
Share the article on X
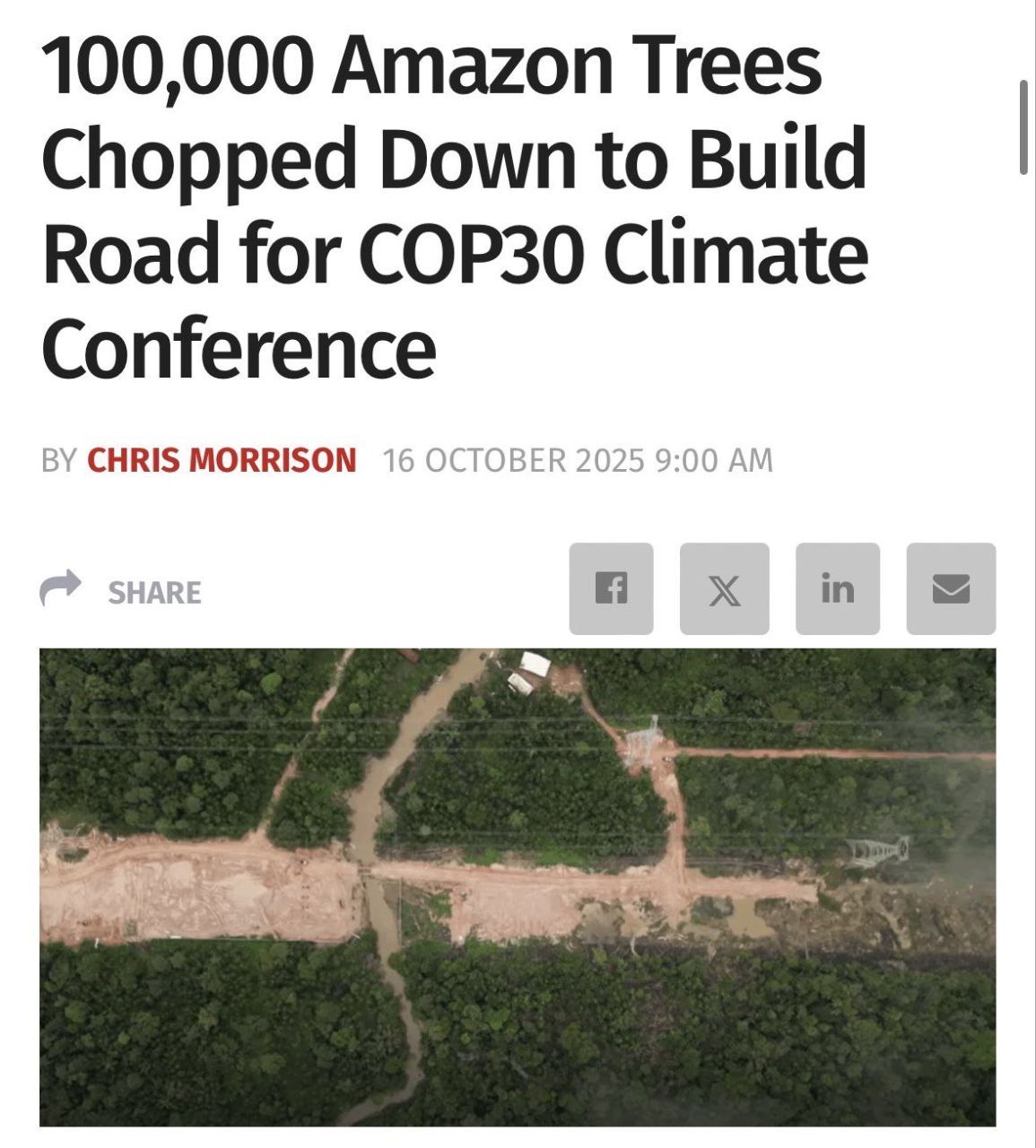point(724,588)
